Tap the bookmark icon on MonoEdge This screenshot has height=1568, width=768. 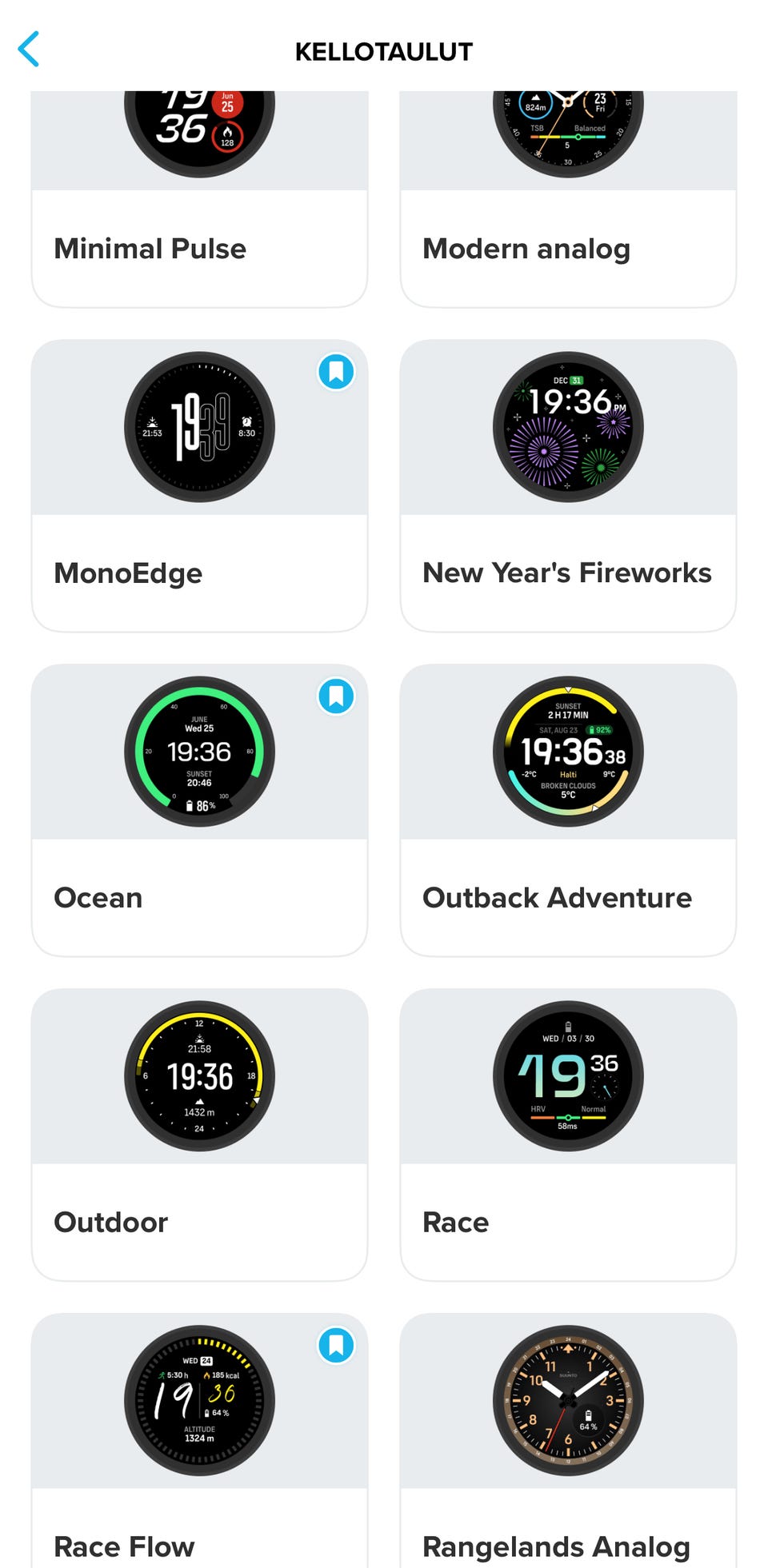[x=336, y=372]
